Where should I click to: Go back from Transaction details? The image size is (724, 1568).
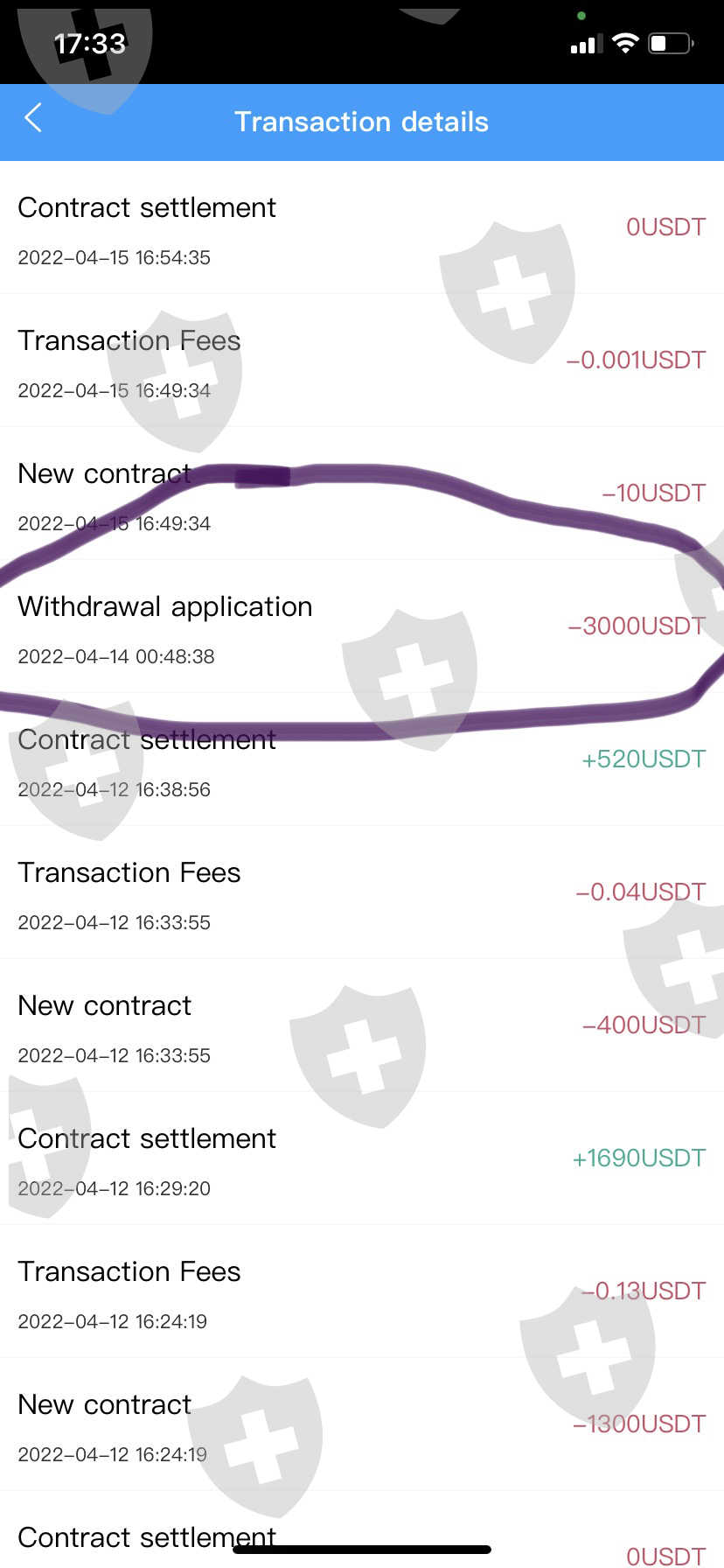tap(33, 118)
